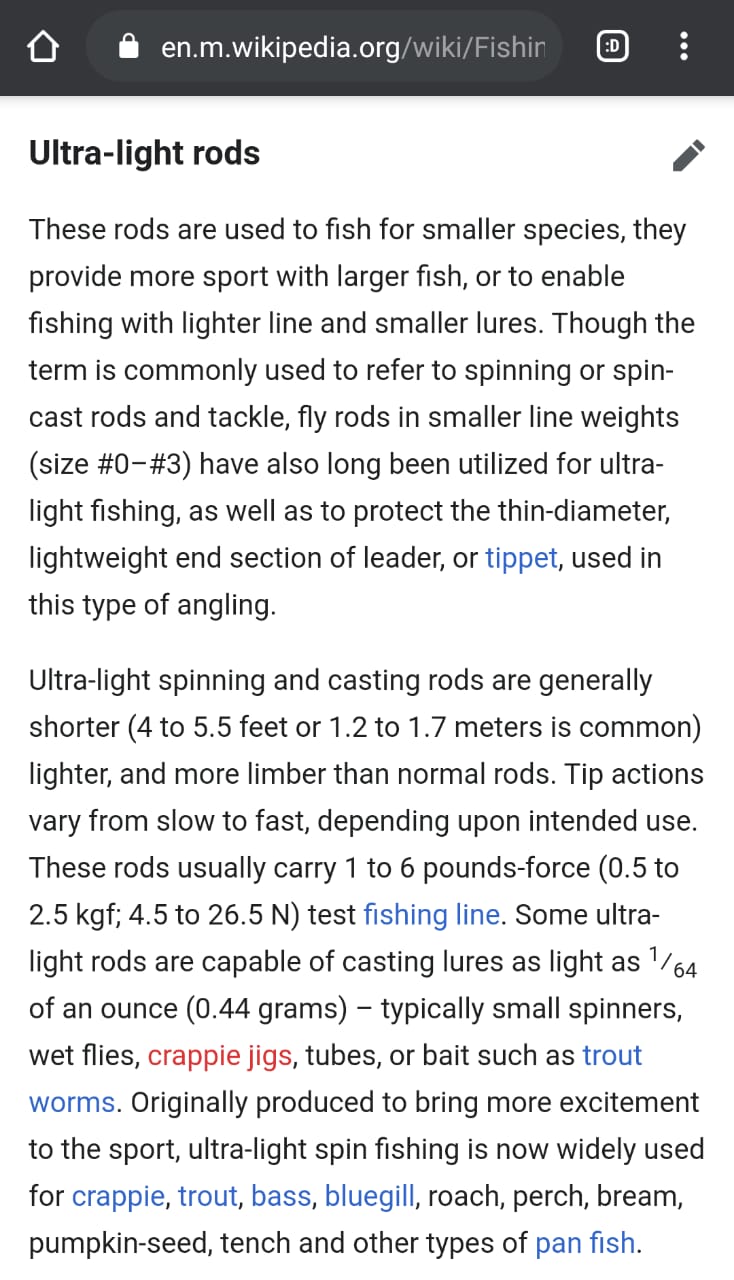Follow the fishing line link

click(x=431, y=914)
